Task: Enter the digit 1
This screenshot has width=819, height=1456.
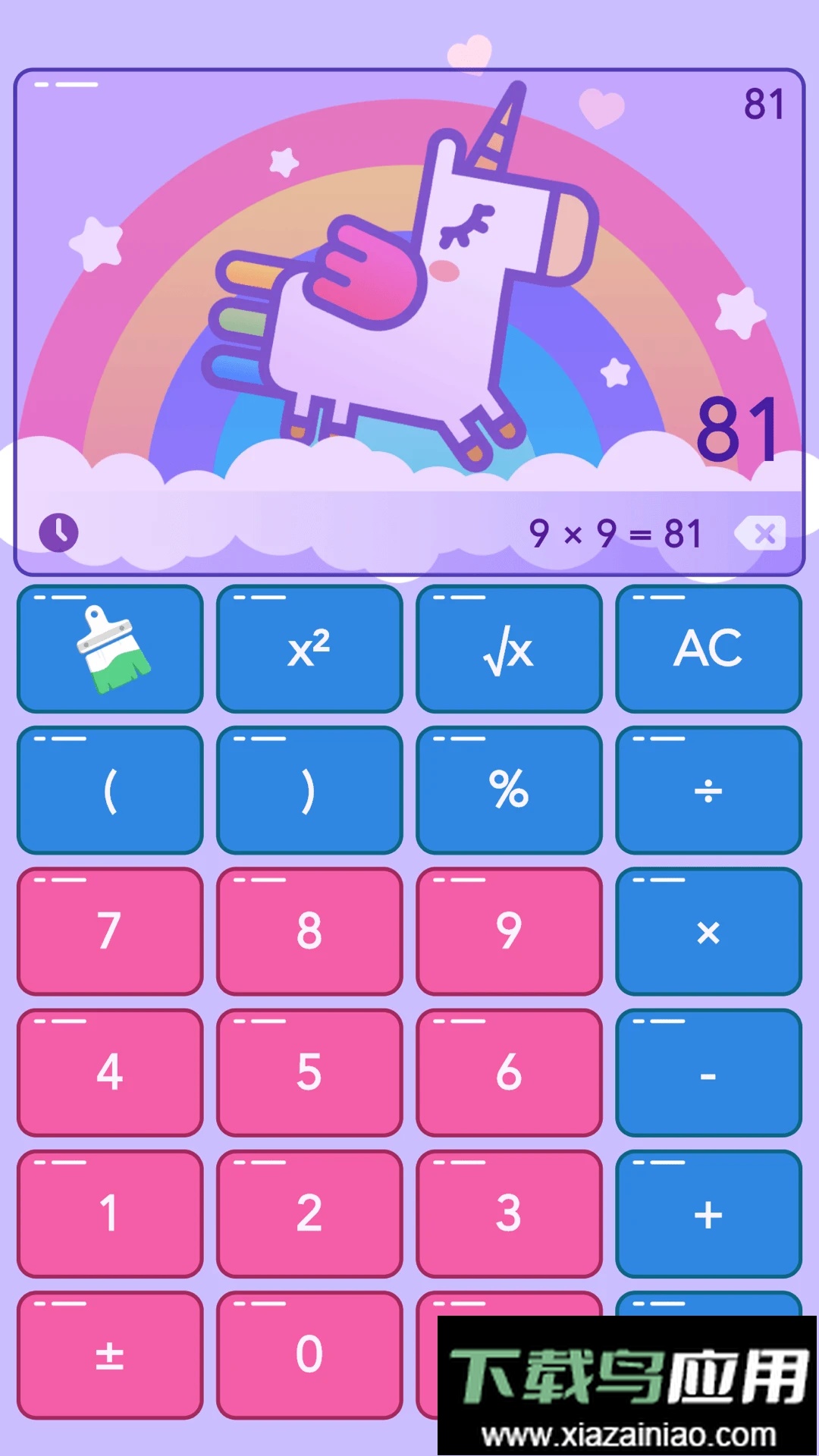Action: coord(111,1213)
